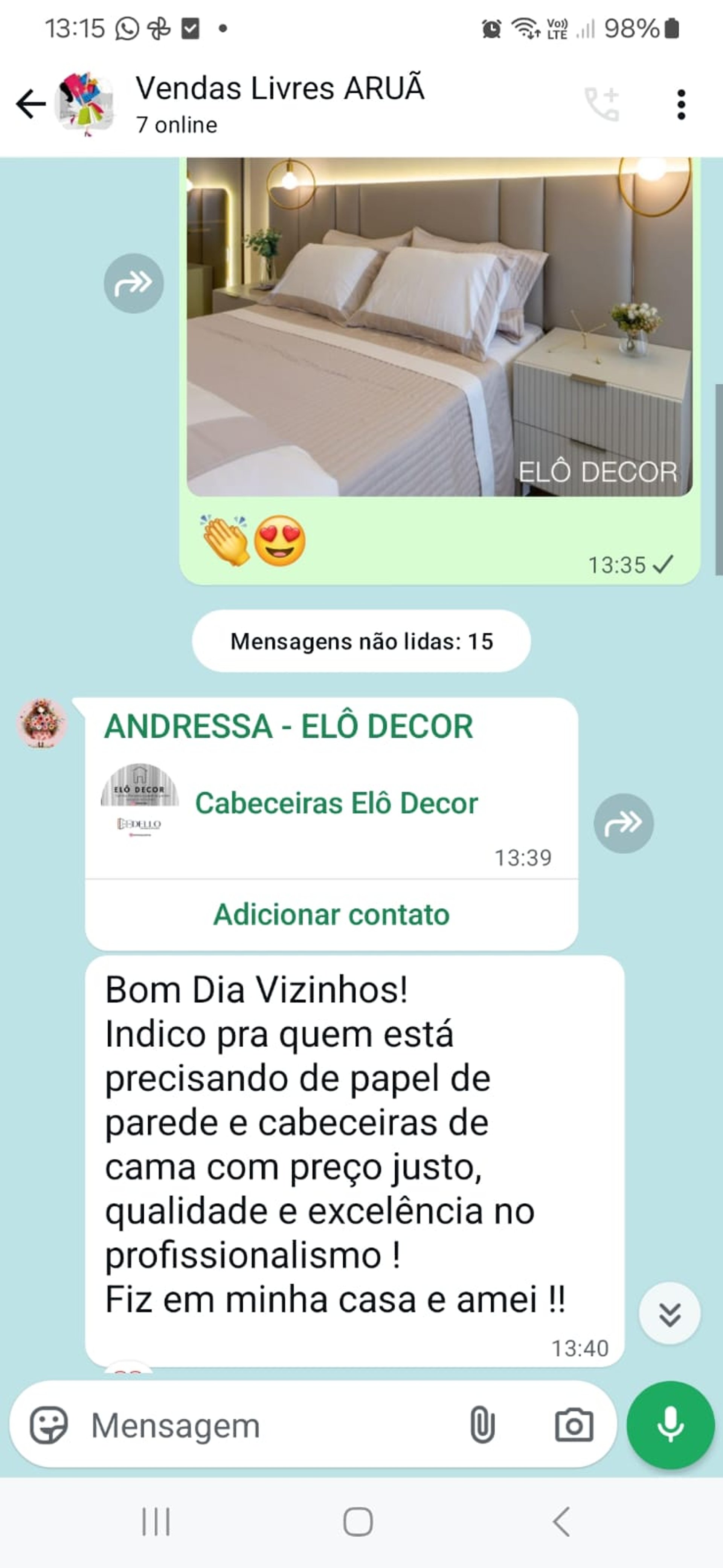The image size is (723, 1568).
Task: Forward the bedroom photo message
Action: point(133,283)
